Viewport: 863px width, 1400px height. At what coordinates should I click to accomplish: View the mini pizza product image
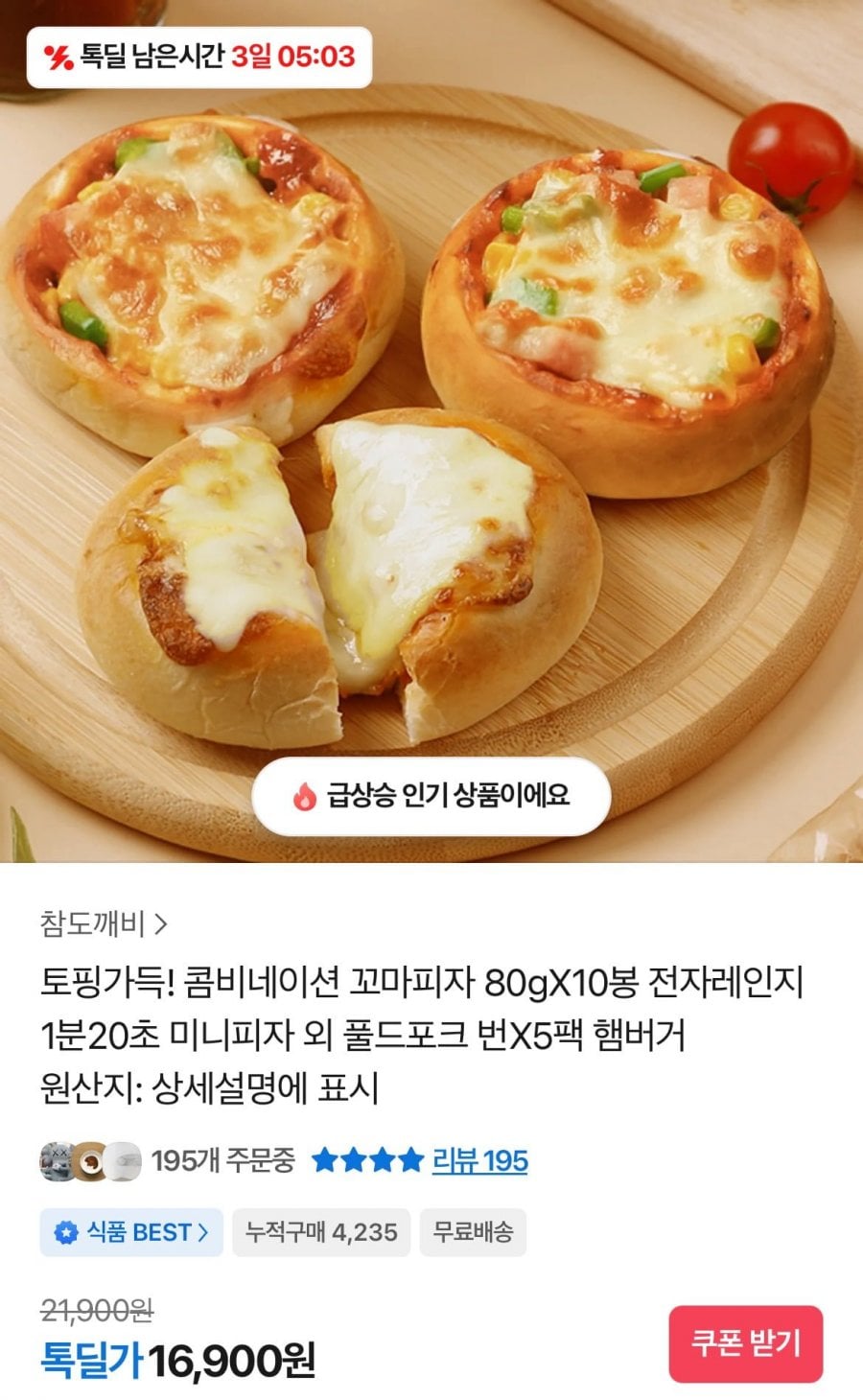click(431, 432)
